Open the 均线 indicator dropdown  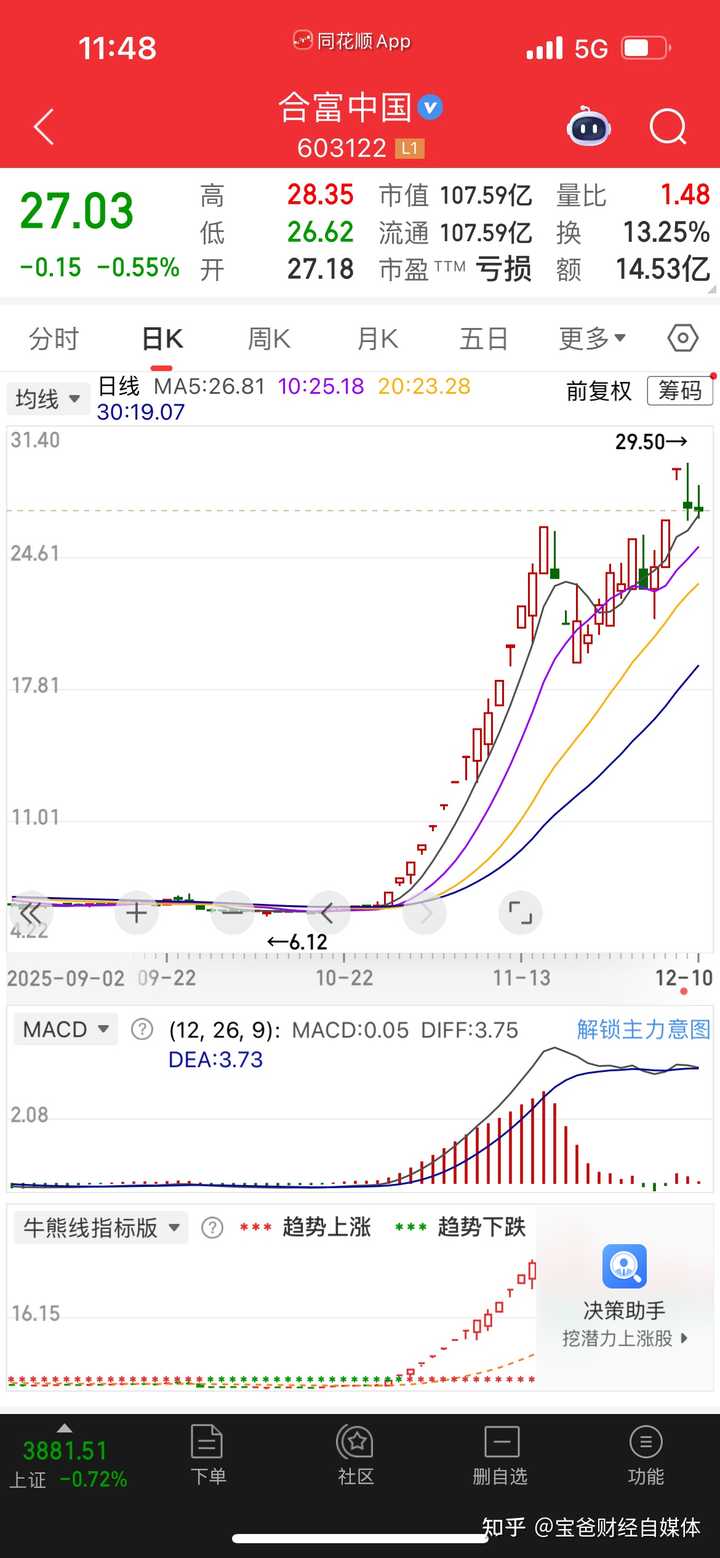[47, 400]
